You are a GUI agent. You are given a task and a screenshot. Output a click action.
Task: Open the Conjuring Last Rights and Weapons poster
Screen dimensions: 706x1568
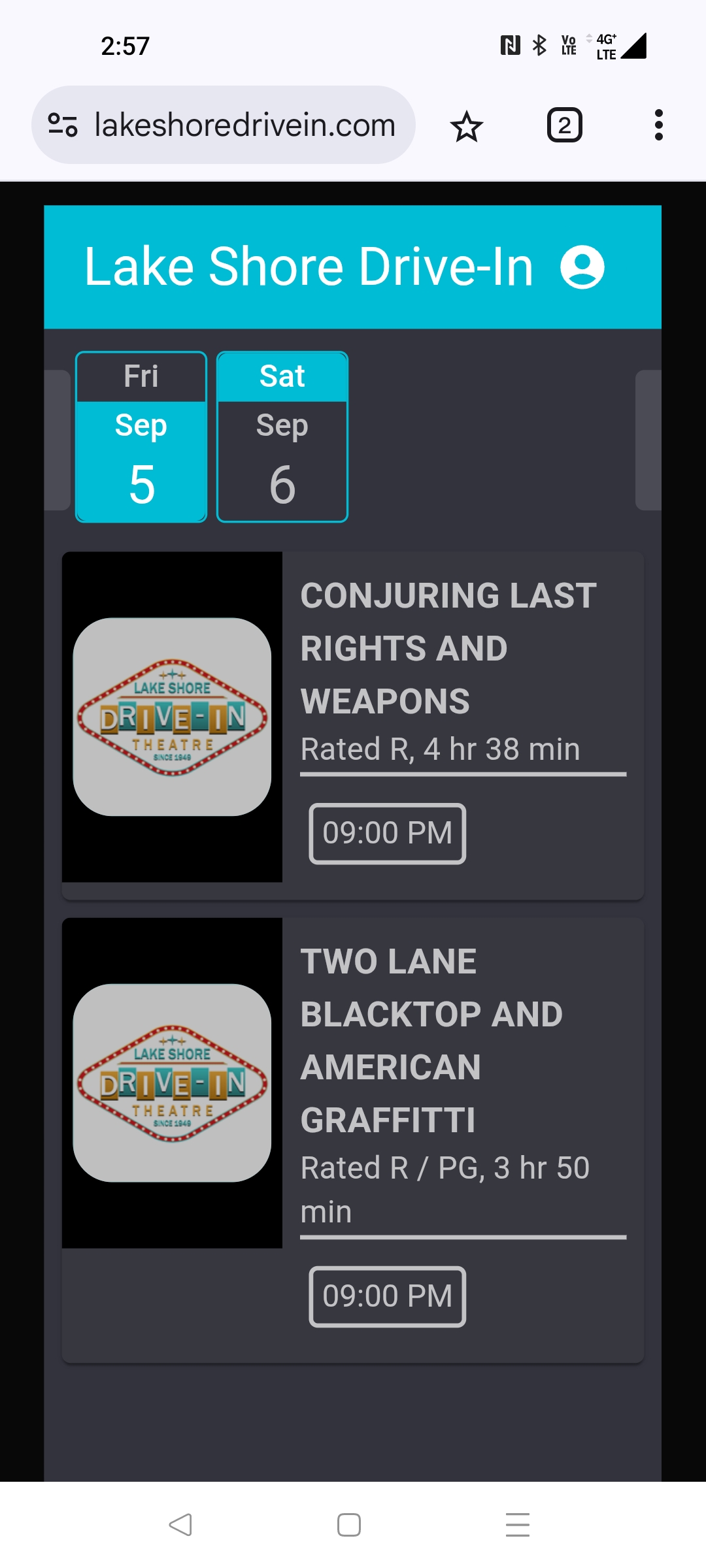172,717
